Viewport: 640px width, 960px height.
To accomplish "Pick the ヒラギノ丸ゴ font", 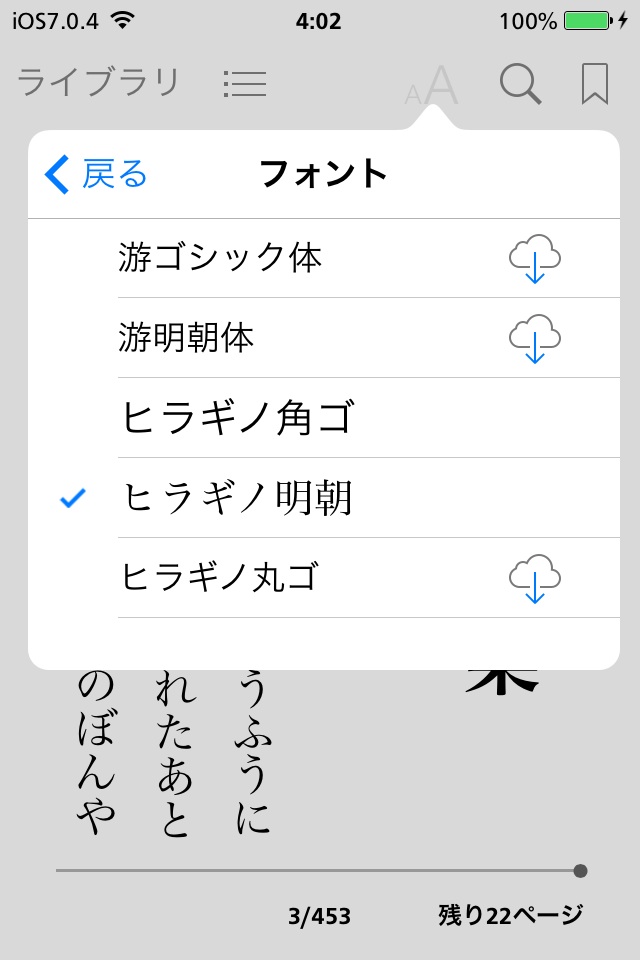I will (x=220, y=578).
